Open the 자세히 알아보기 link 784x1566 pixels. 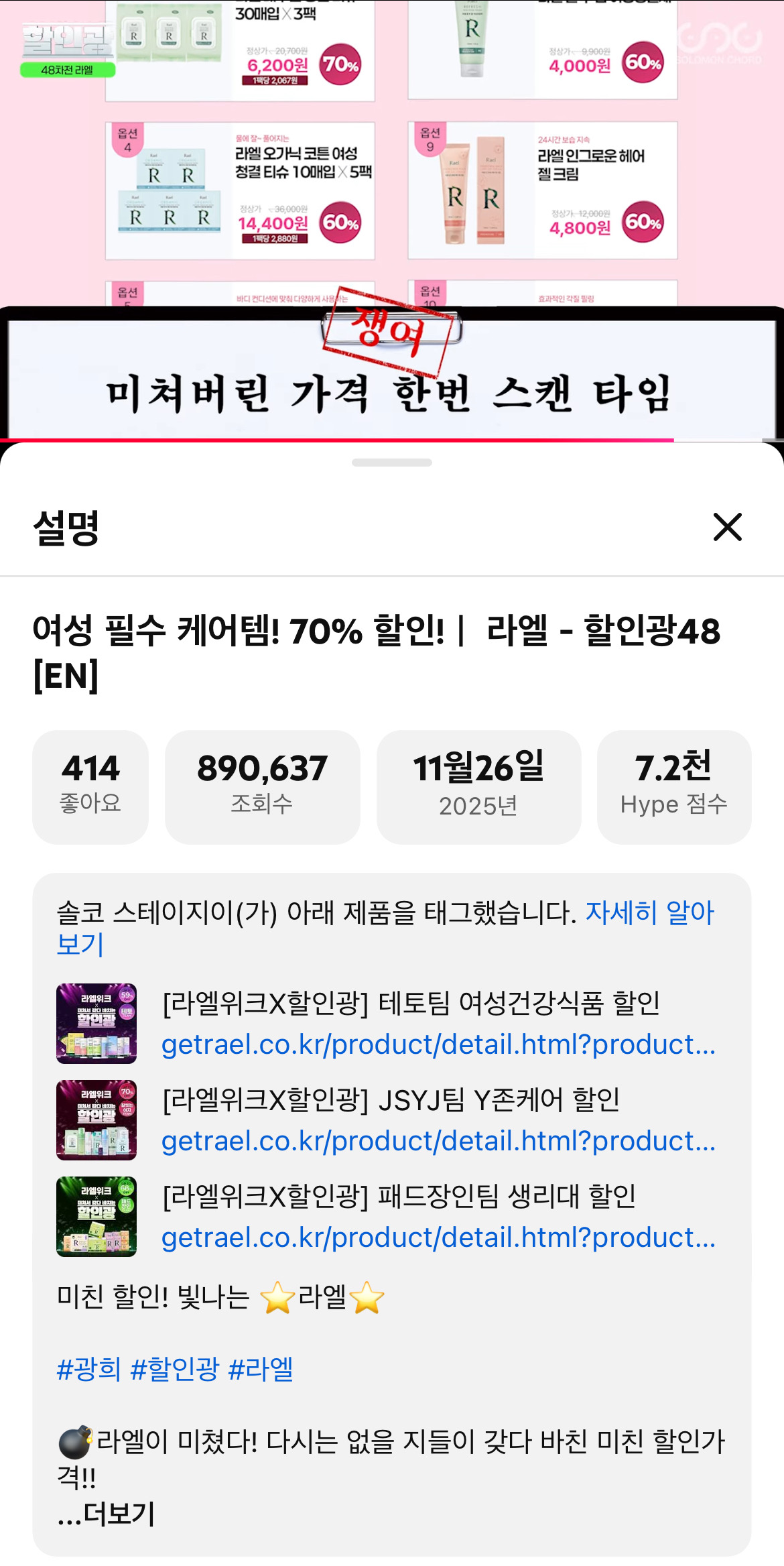coord(649,913)
